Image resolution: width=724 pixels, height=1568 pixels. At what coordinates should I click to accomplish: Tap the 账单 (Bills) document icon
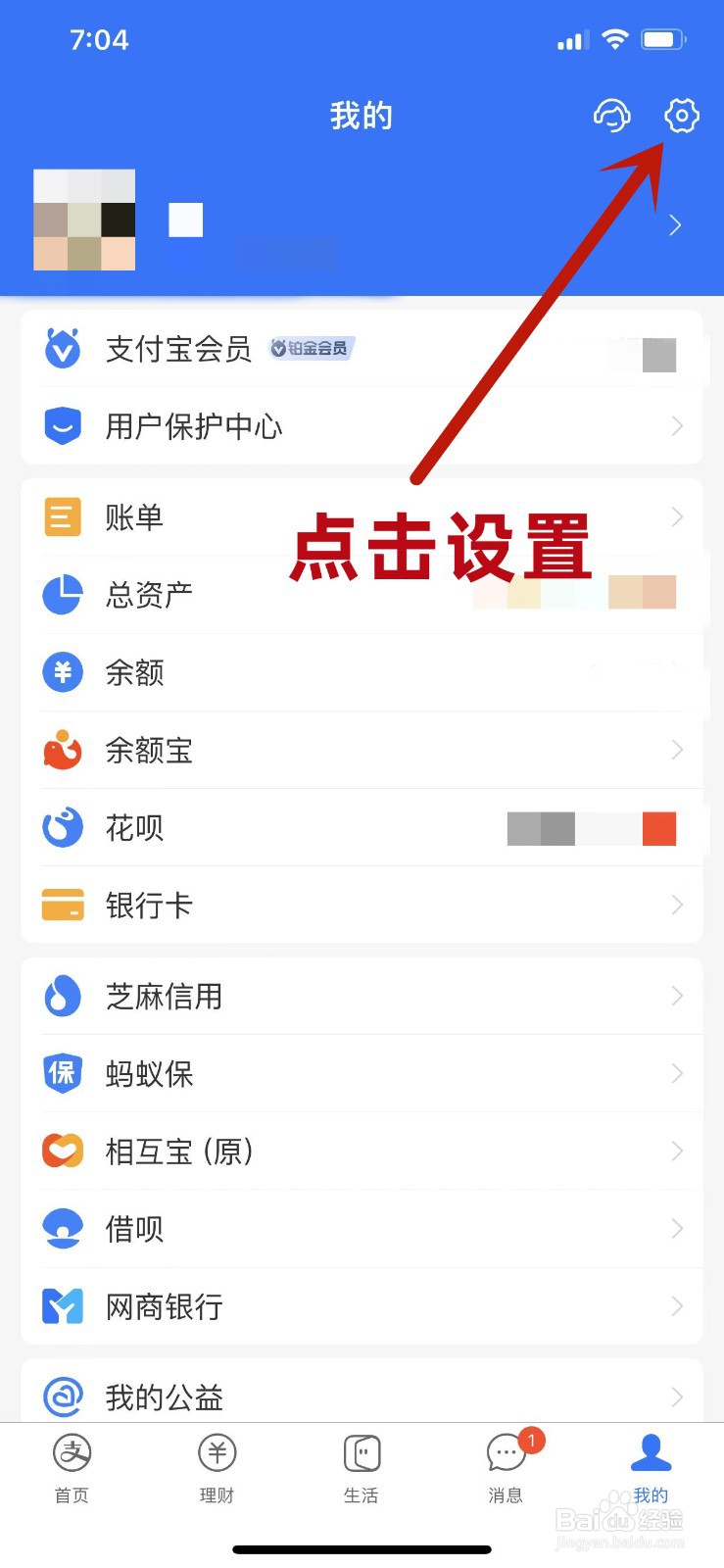tap(62, 516)
